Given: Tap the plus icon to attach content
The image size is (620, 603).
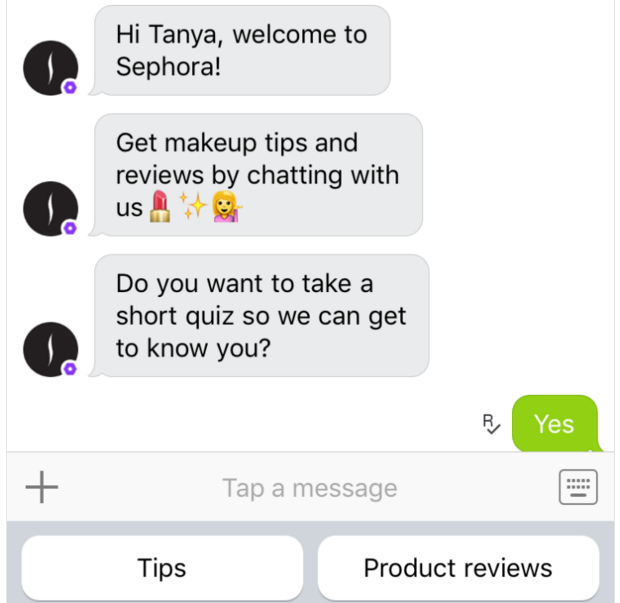Looking at the screenshot, I should 42,488.
